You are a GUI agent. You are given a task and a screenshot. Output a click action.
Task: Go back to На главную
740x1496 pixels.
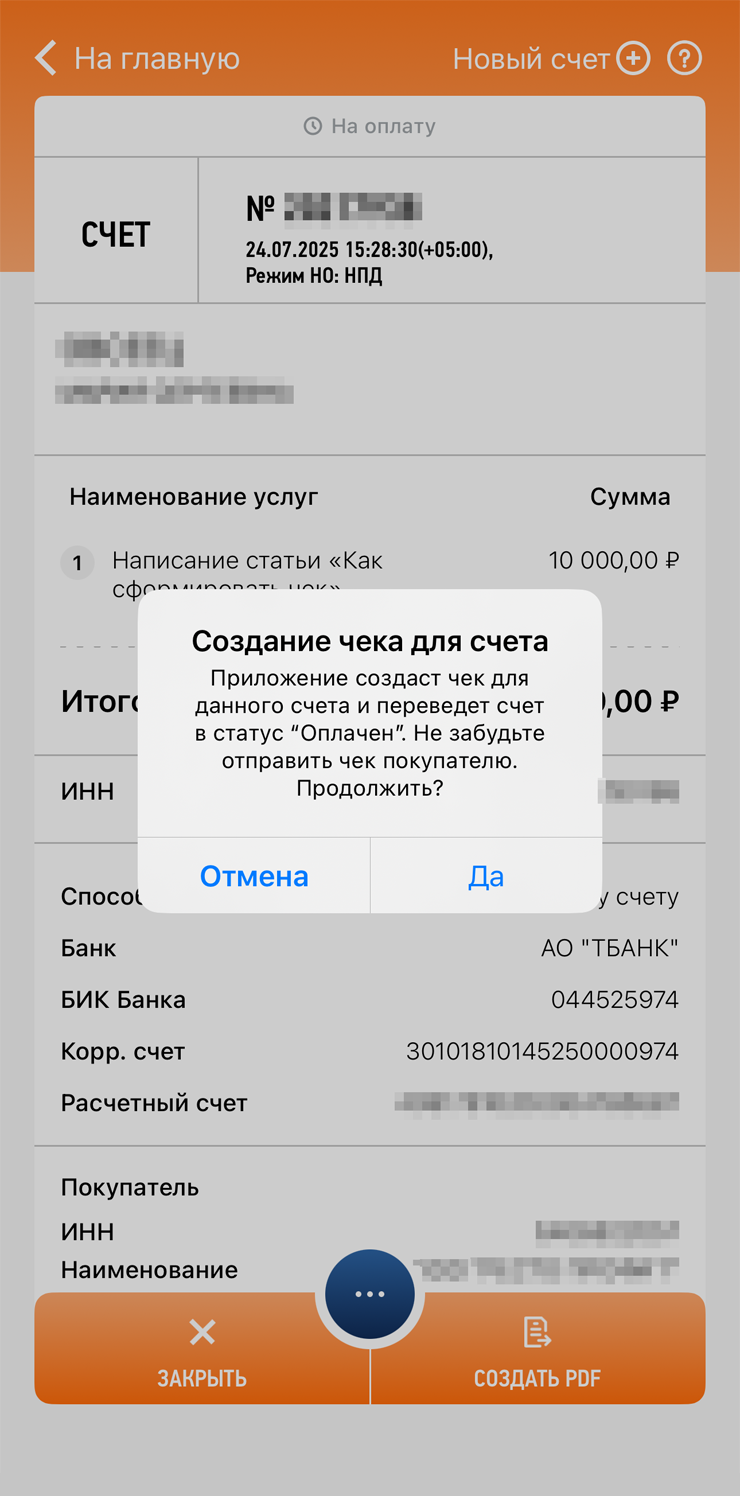pyautogui.click(x=138, y=59)
